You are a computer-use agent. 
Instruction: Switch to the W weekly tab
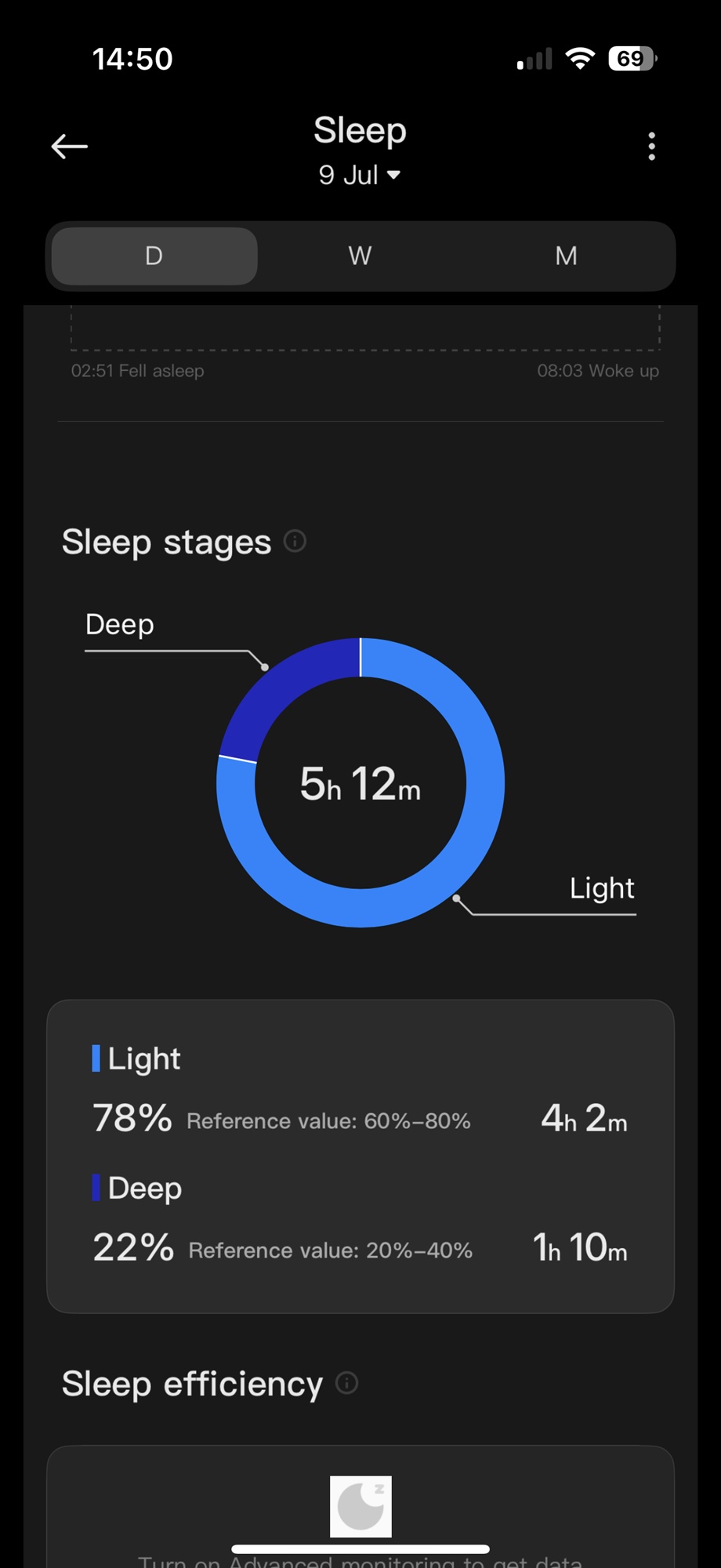pyautogui.click(x=360, y=256)
